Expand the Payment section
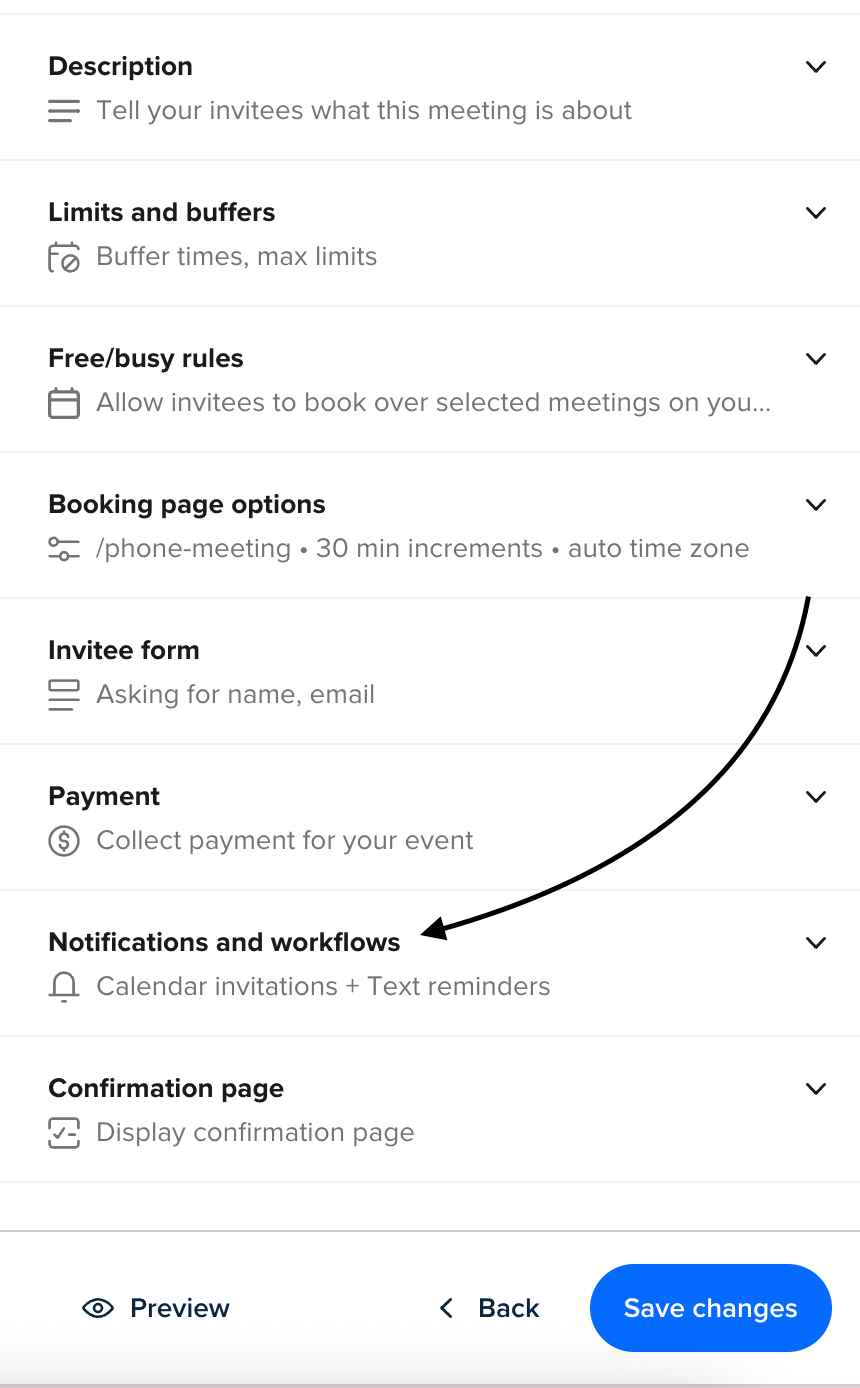The height and width of the screenshot is (1388, 860). (430, 817)
